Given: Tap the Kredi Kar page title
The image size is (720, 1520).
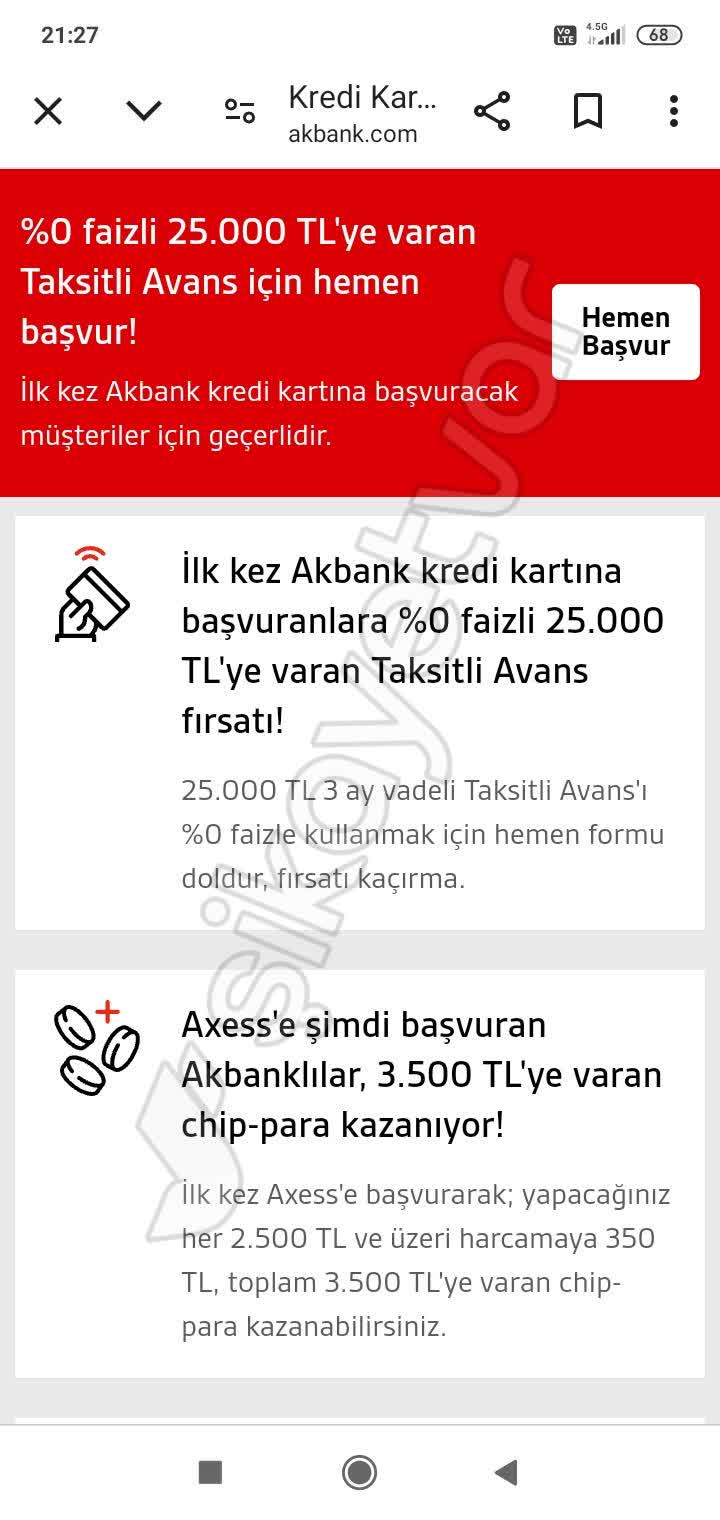Looking at the screenshot, I should [362, 97].
